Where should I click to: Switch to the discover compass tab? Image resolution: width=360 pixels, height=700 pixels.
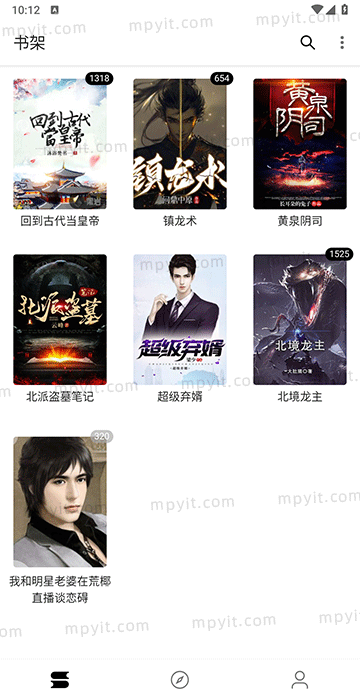(x=180, y=680)
